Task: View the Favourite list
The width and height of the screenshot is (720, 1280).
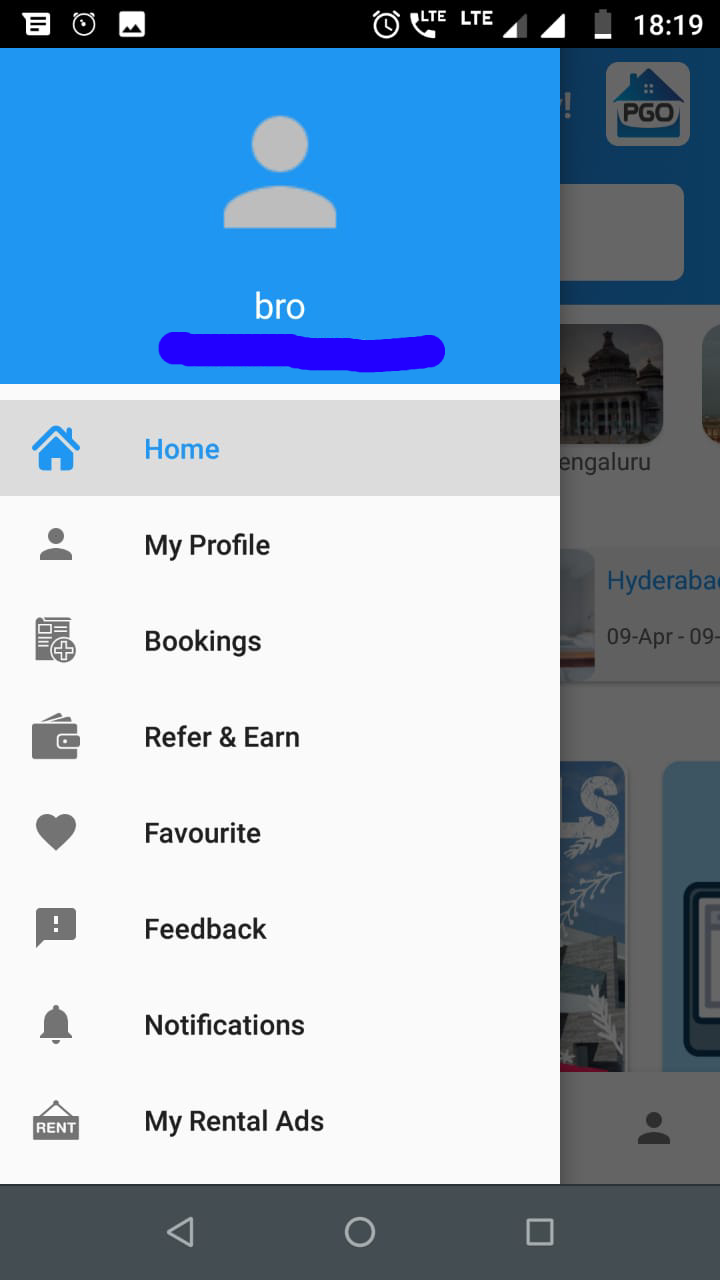Action: [x=202, y=833]
